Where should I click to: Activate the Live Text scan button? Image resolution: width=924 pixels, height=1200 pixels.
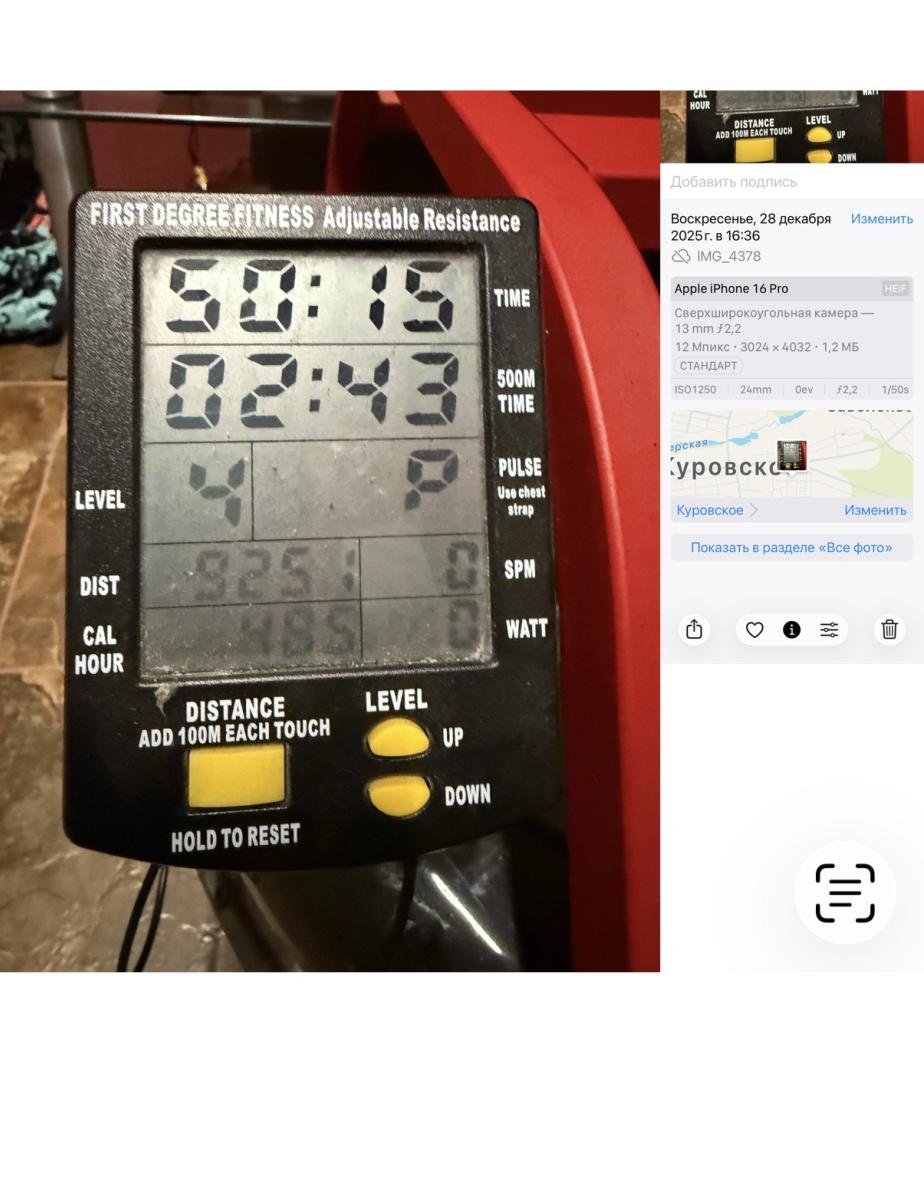click(x=845, y=893)
